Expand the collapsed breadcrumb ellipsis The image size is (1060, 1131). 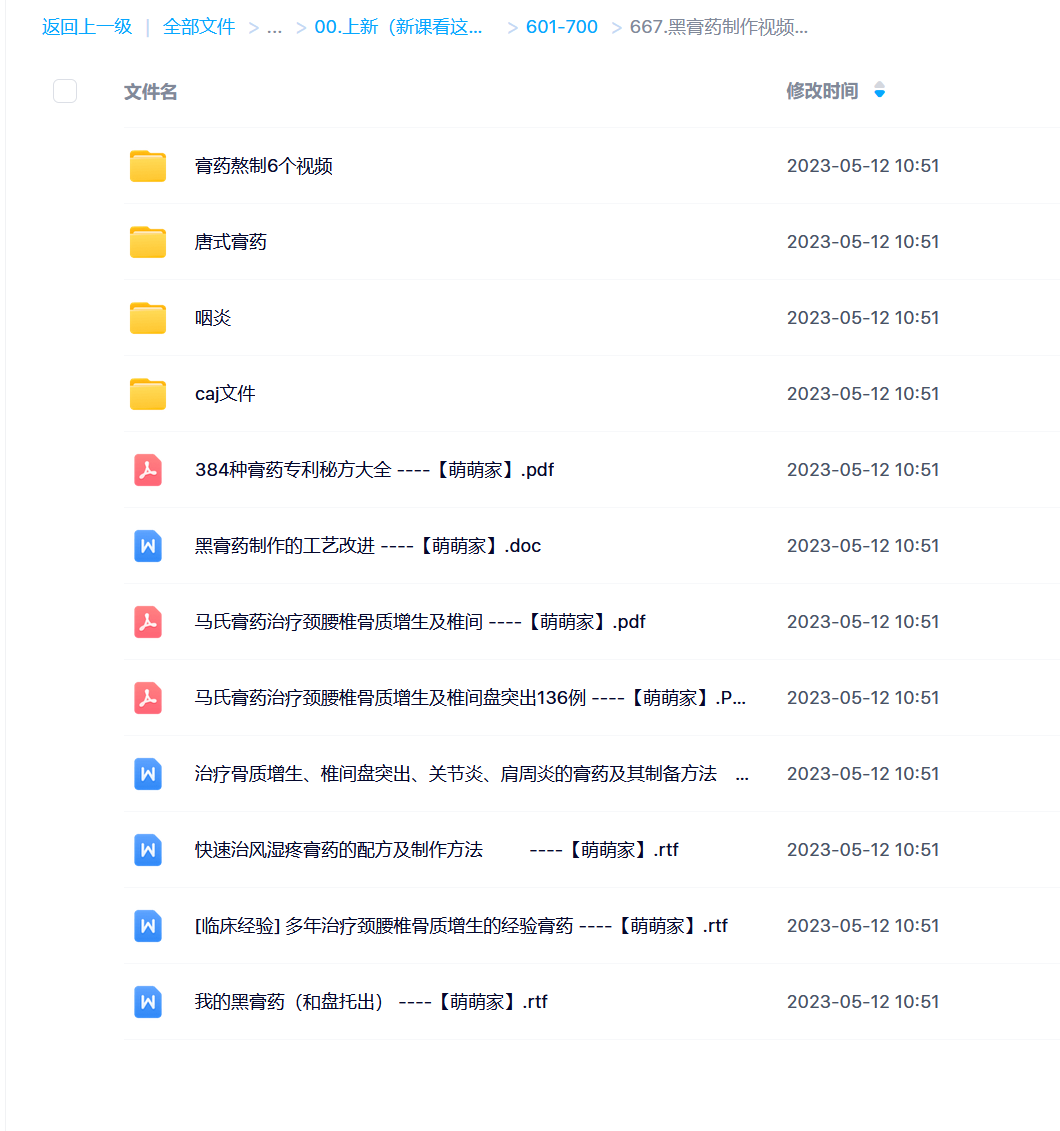coord(275,28)
